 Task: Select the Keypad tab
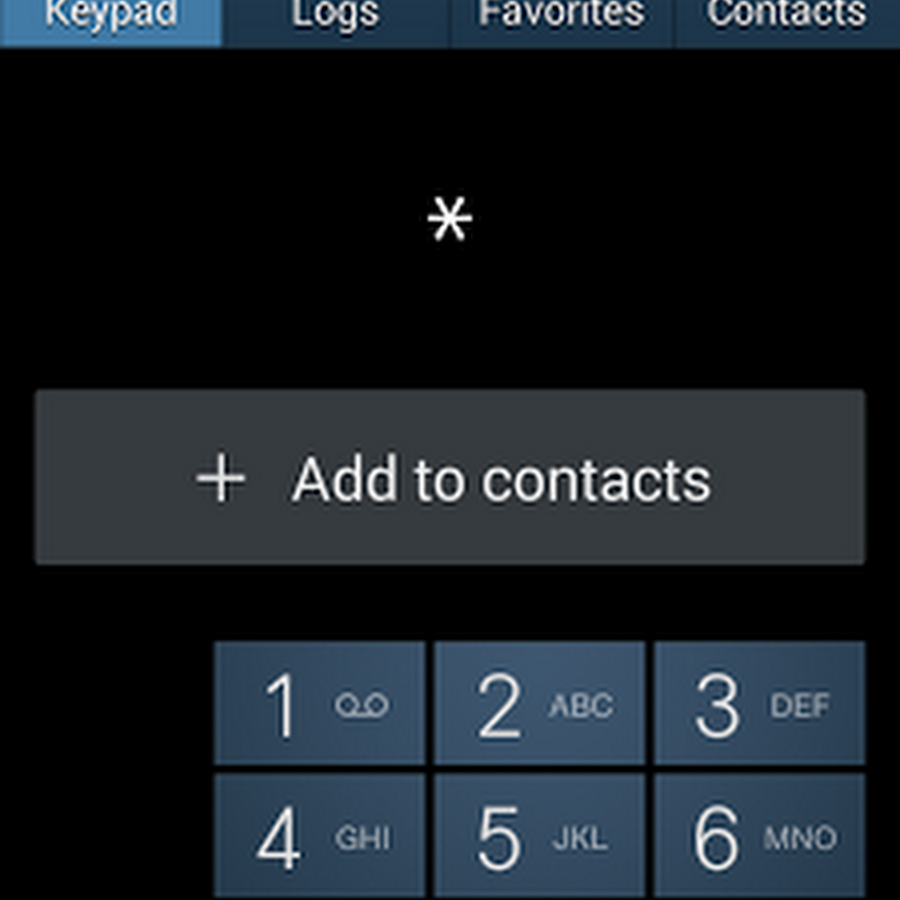[x=110, y=20]
